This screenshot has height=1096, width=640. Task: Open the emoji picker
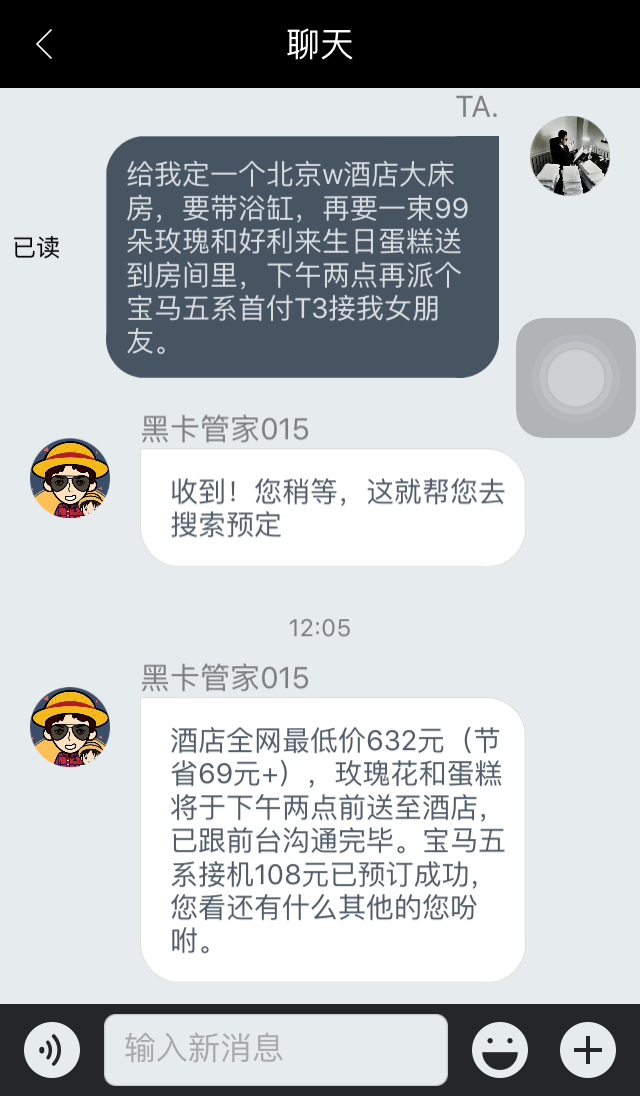[500, 1050]
